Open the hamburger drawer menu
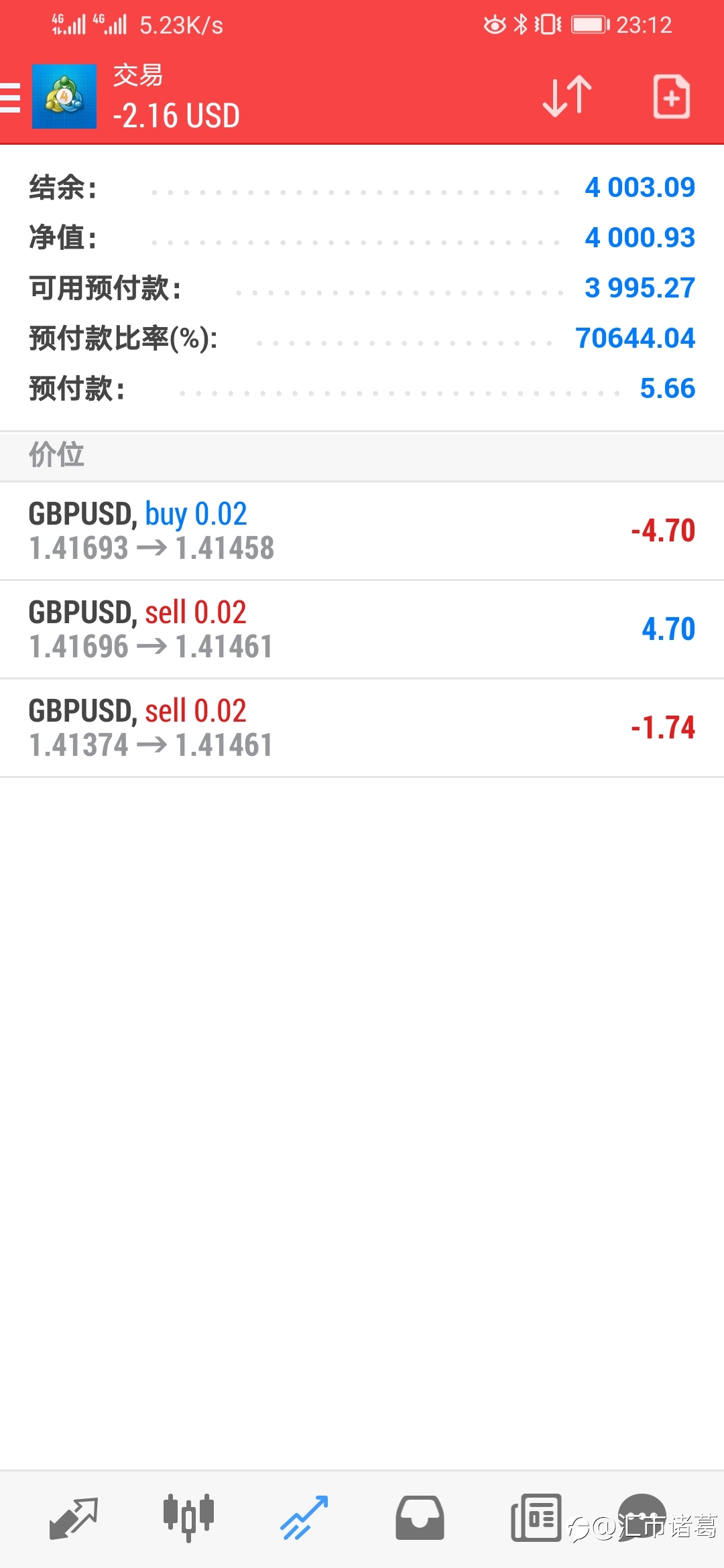 (x=9, y=97)
